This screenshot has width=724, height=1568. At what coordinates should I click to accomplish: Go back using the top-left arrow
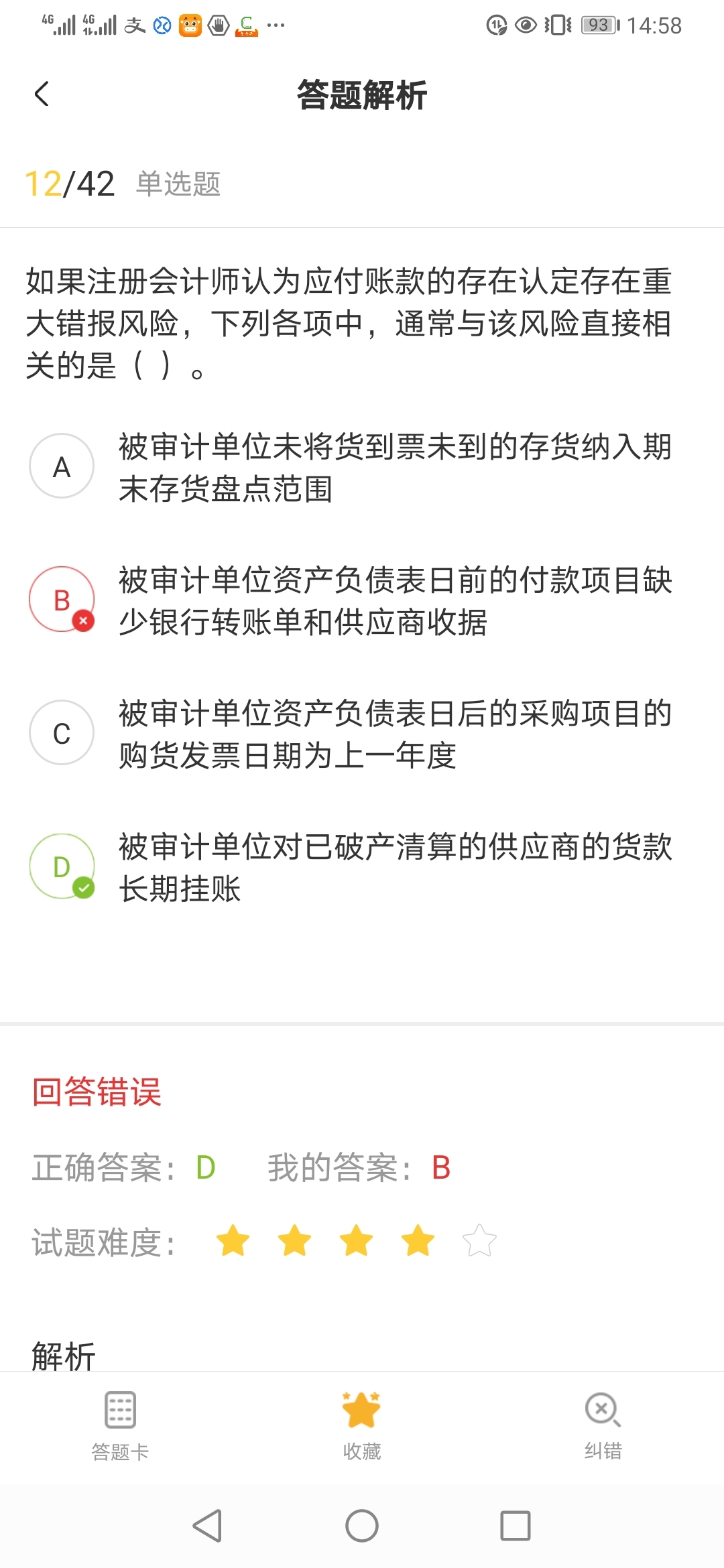point(42,94)
